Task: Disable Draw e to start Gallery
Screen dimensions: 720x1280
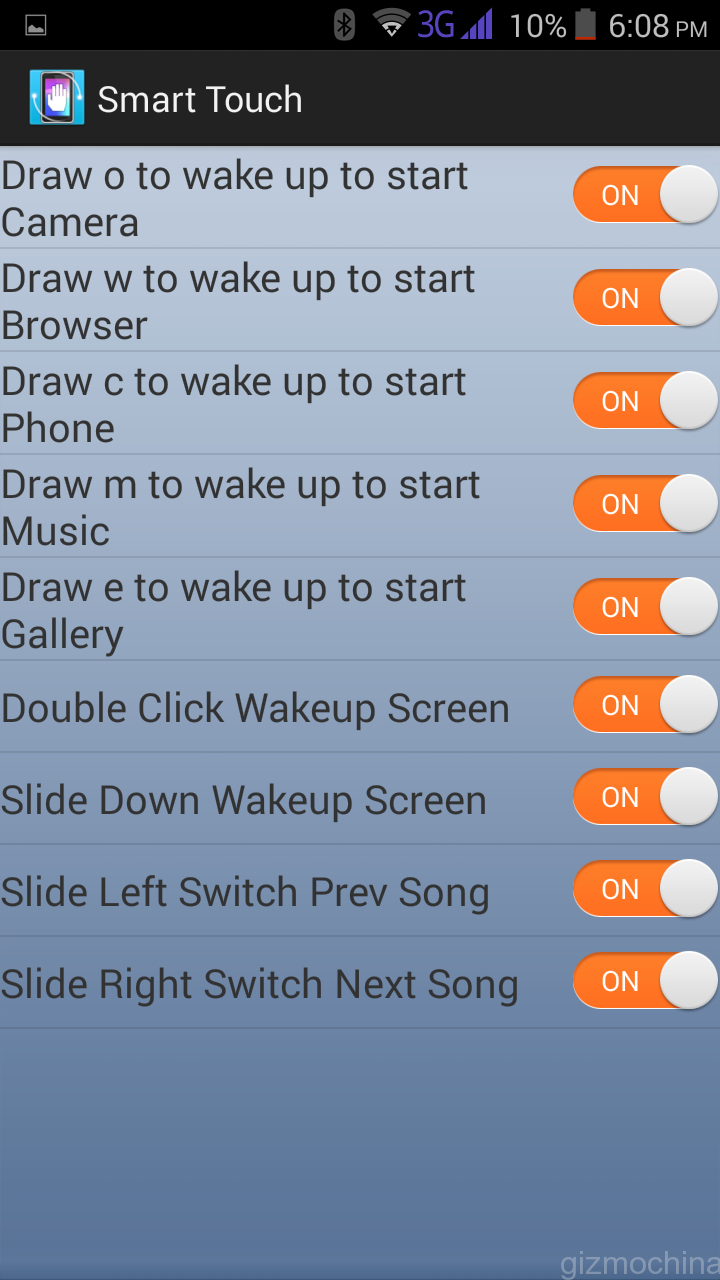Action: 645,607
